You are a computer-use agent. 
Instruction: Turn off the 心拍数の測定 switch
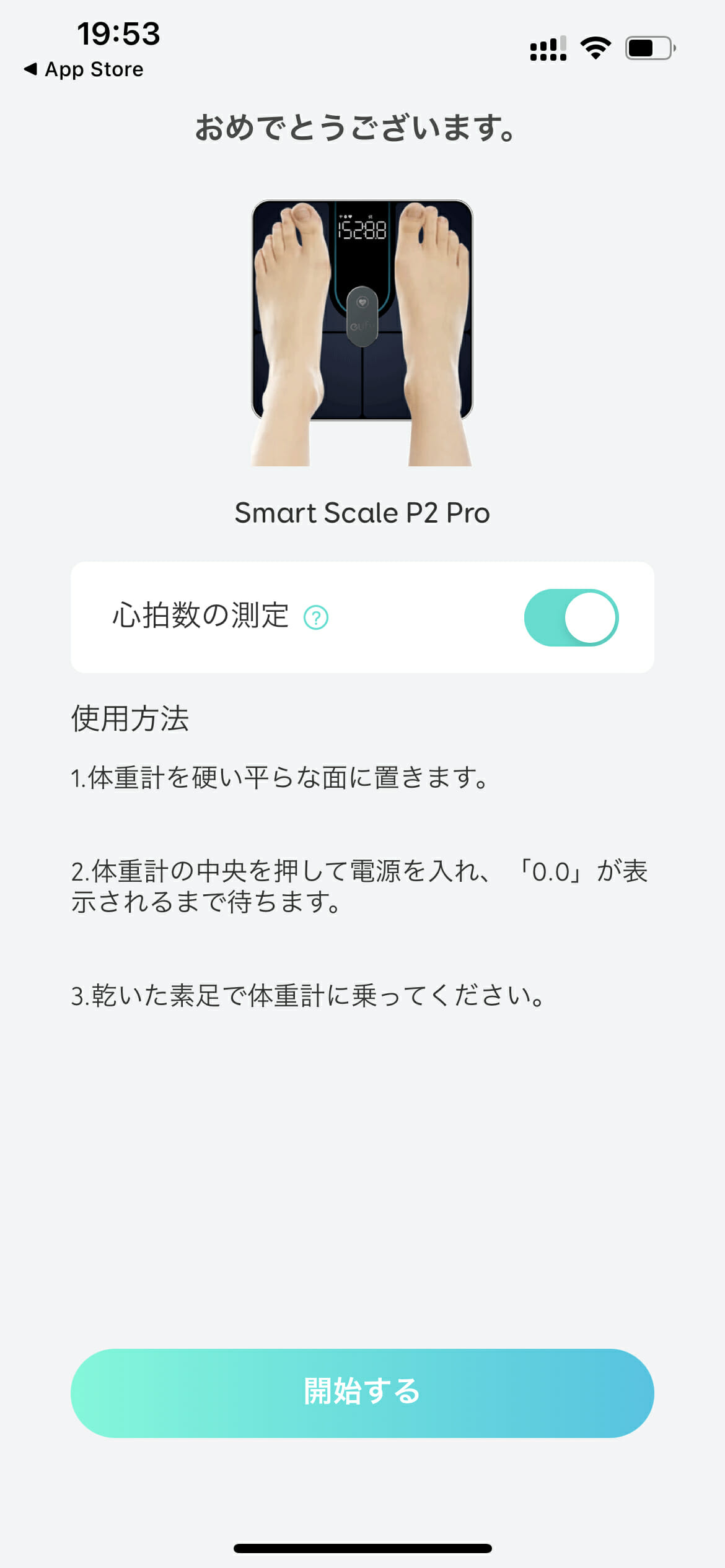click(x=571, y=617)
